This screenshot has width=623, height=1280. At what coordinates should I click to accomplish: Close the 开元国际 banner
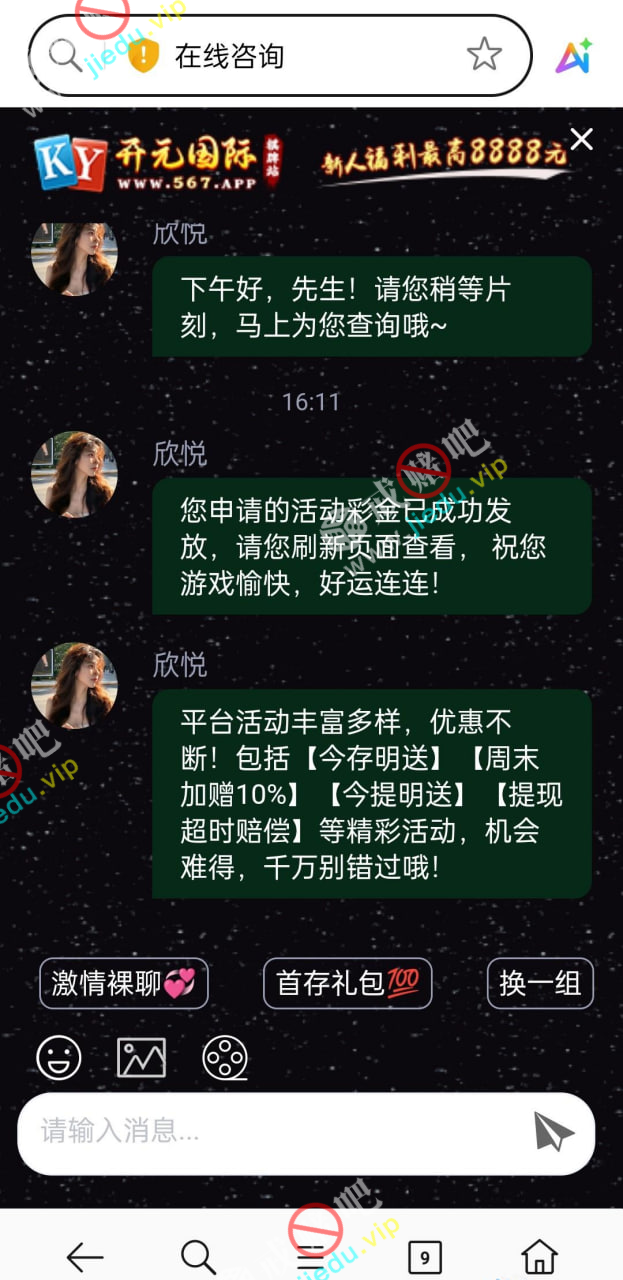(581, 139)
